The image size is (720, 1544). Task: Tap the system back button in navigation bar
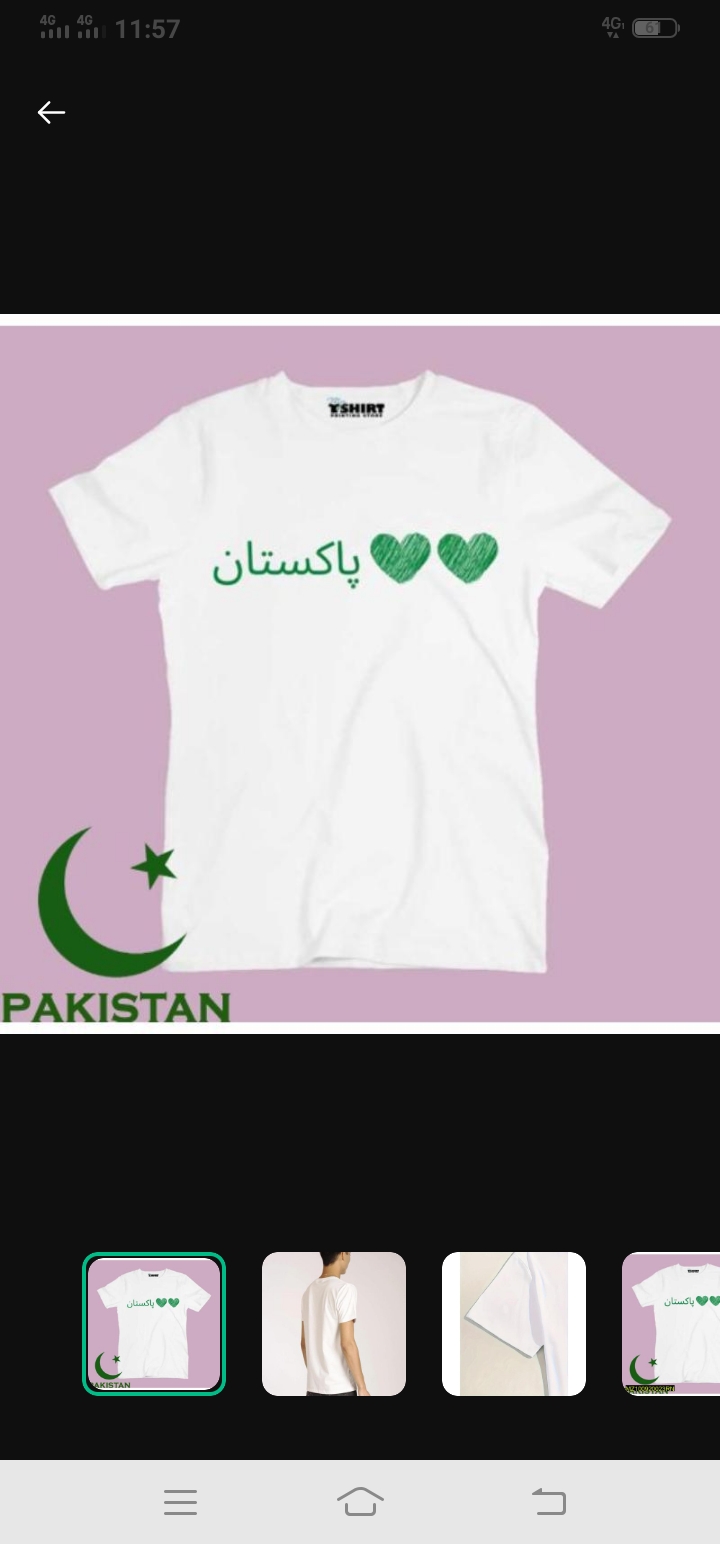pyautogui.click(x=548, y=1502)
